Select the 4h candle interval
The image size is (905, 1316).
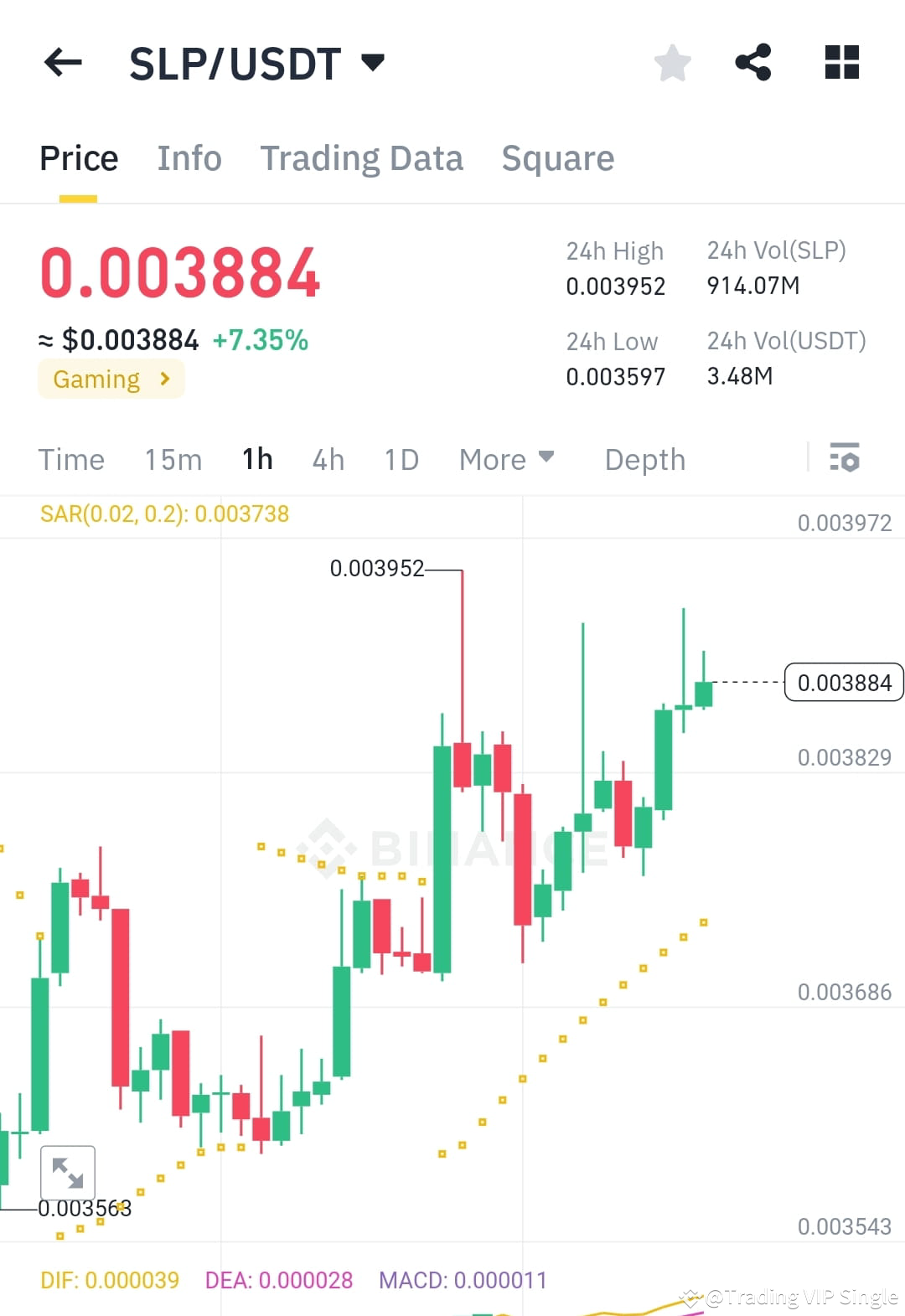tap(328, 459)
